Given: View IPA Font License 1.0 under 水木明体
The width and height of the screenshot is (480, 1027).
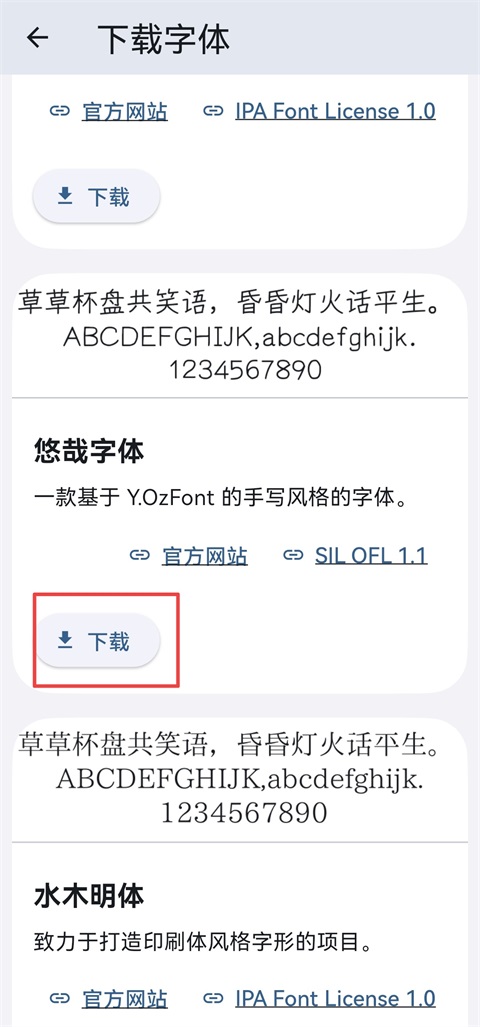Looking at the screenshot, I should 319,999.
